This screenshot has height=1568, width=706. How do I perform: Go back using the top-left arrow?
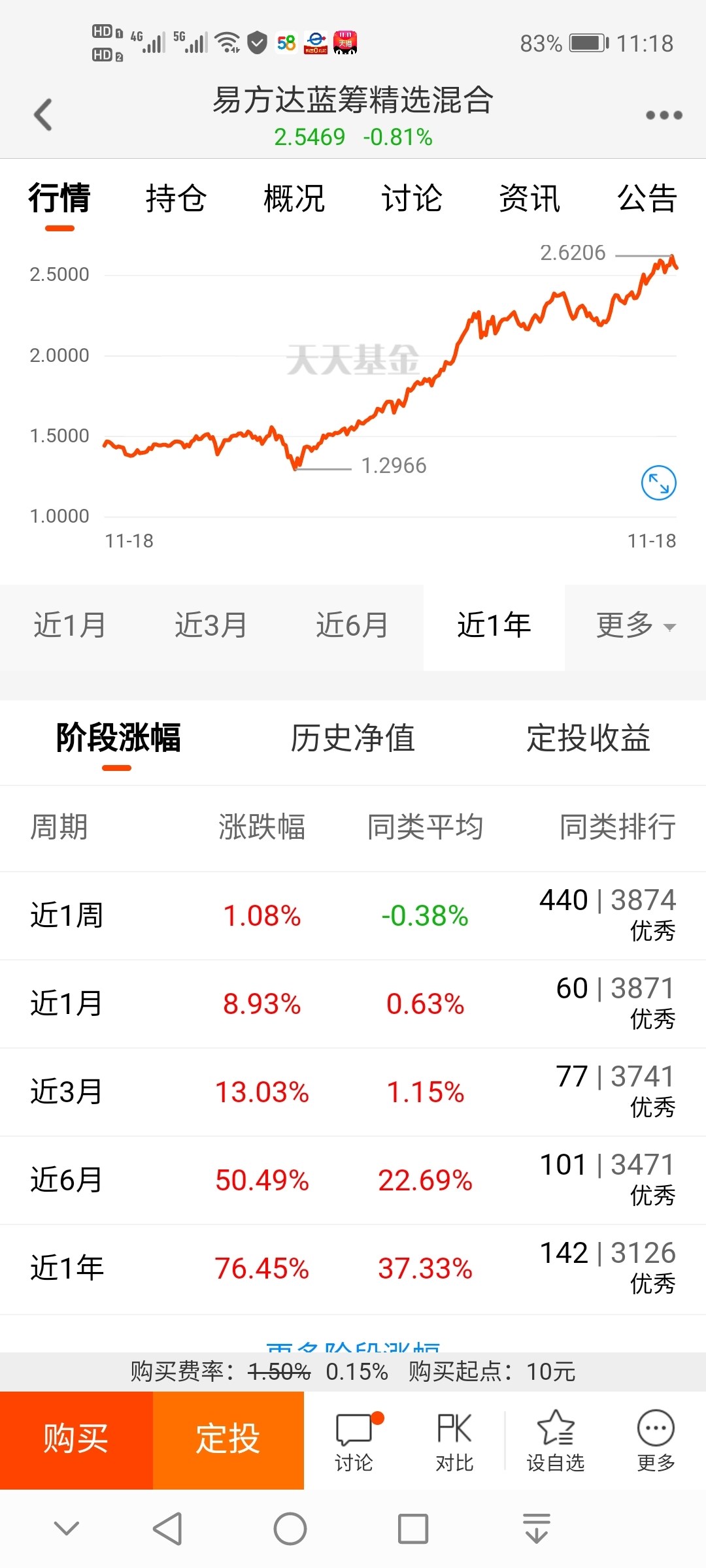43,115
